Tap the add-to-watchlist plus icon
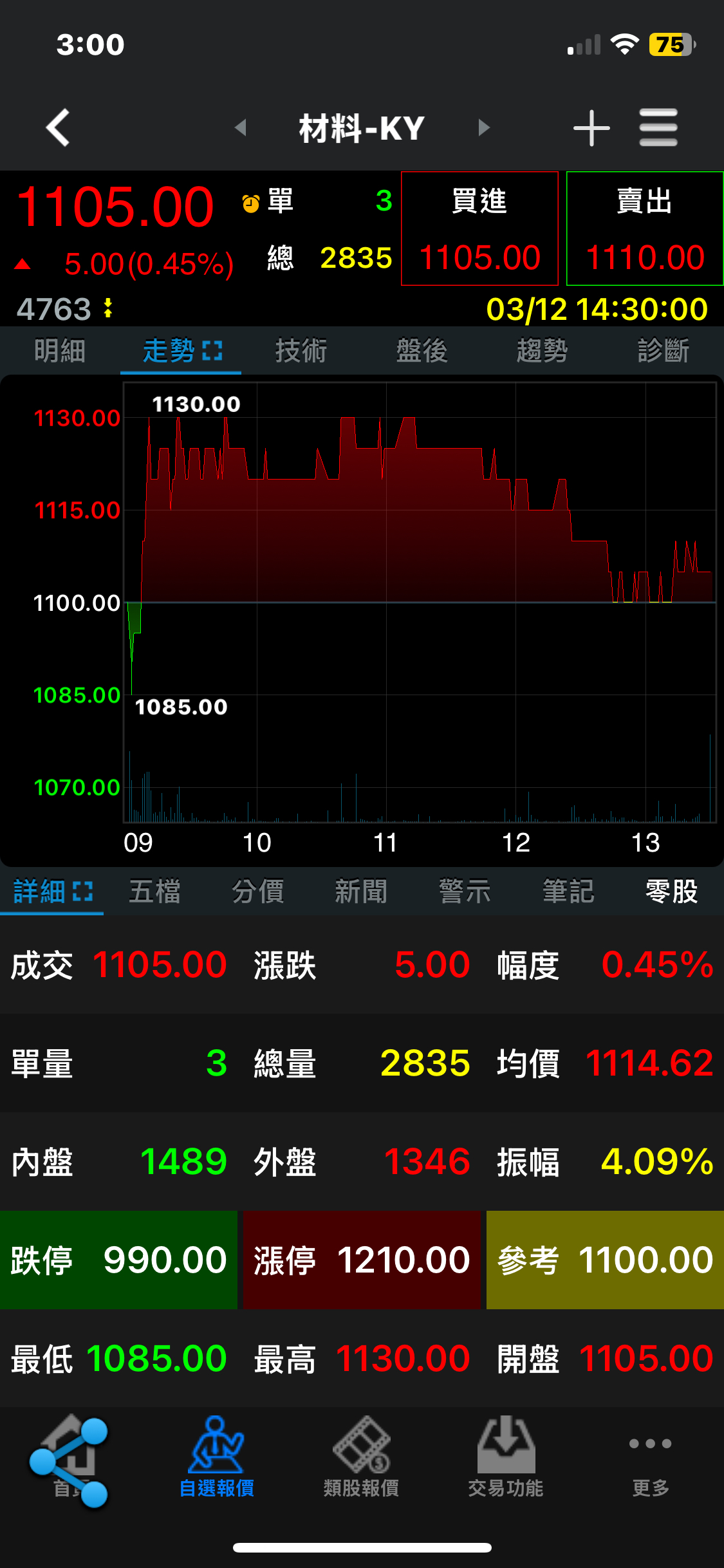724x1568 pixels. [591, 127]
